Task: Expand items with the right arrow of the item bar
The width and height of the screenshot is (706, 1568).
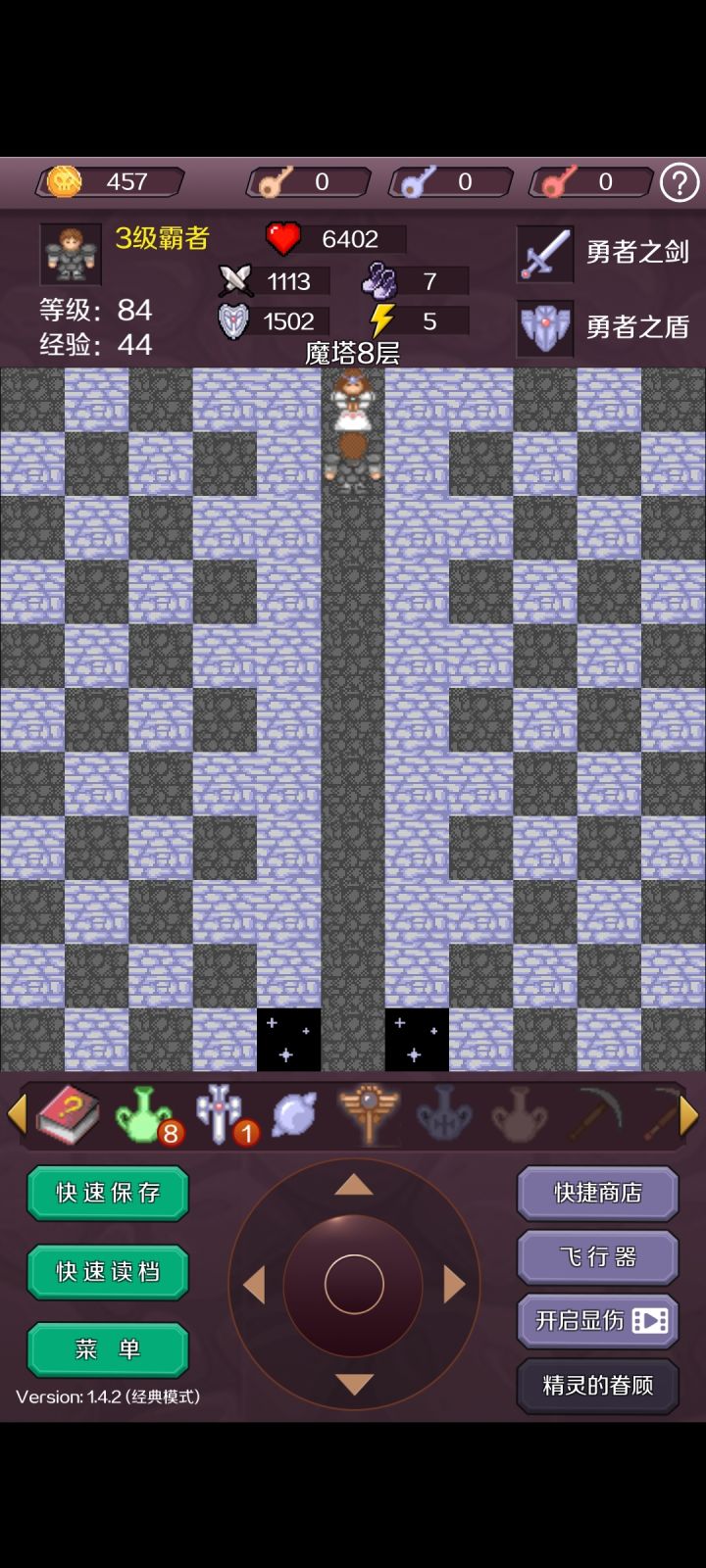Action: pyautogui.click(x=686, y=1114)
